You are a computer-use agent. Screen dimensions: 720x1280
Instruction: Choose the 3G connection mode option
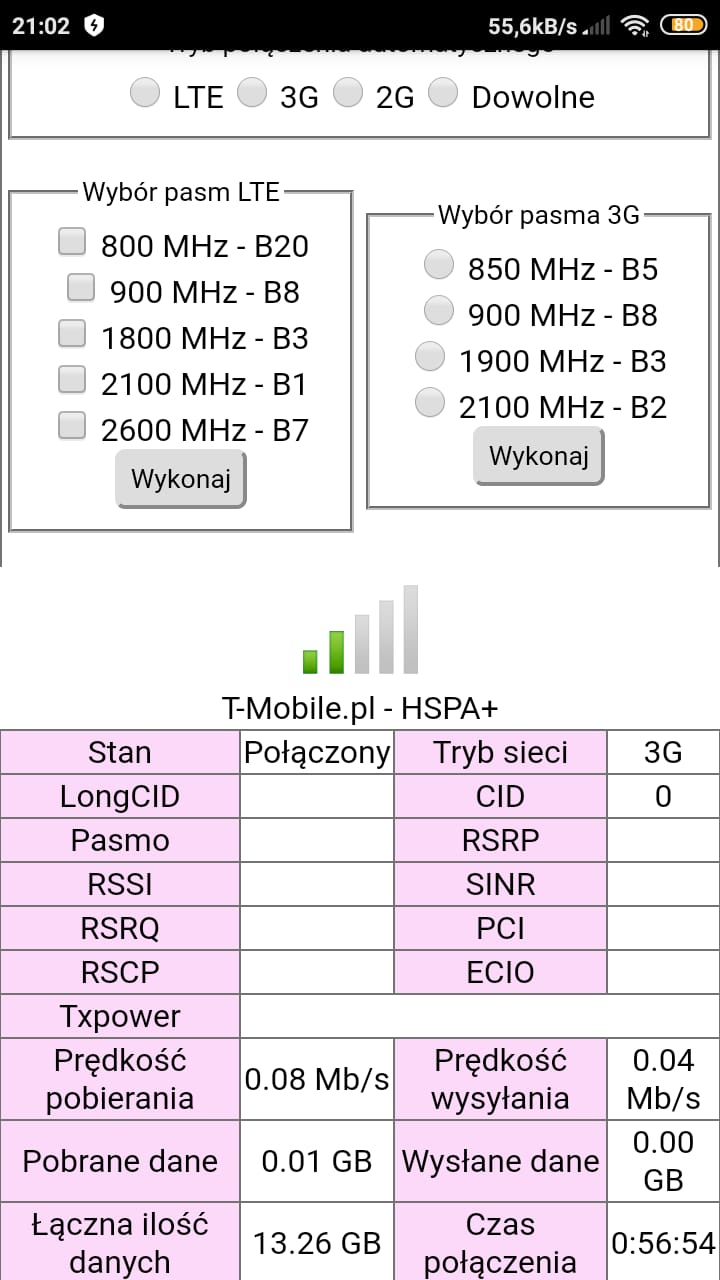(252, 94)
